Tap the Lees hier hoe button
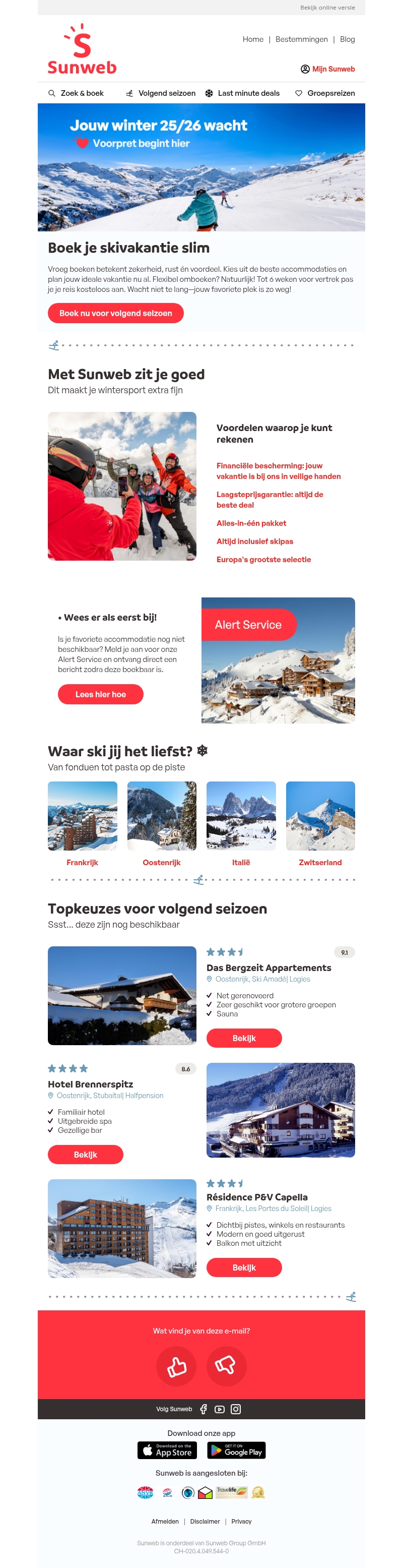 [100, 695]
